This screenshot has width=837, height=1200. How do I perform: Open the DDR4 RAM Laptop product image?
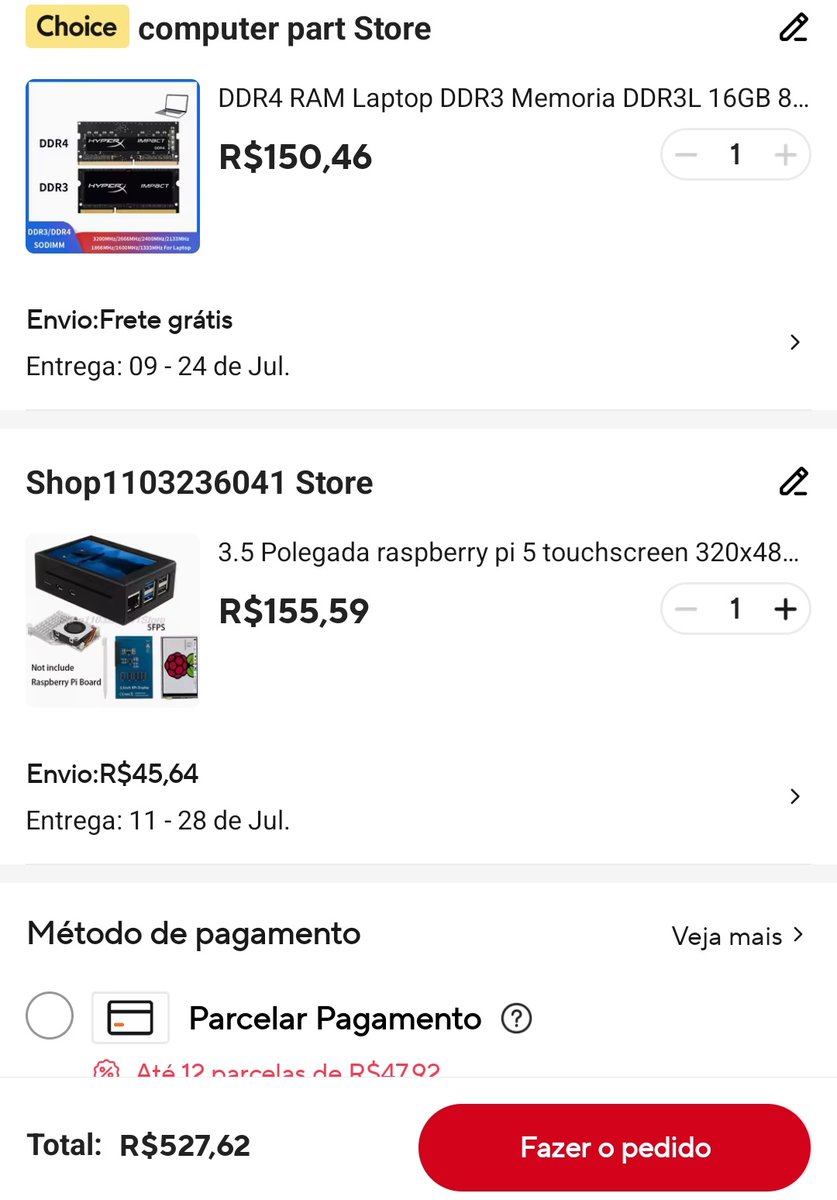click(x=112, y=166)
